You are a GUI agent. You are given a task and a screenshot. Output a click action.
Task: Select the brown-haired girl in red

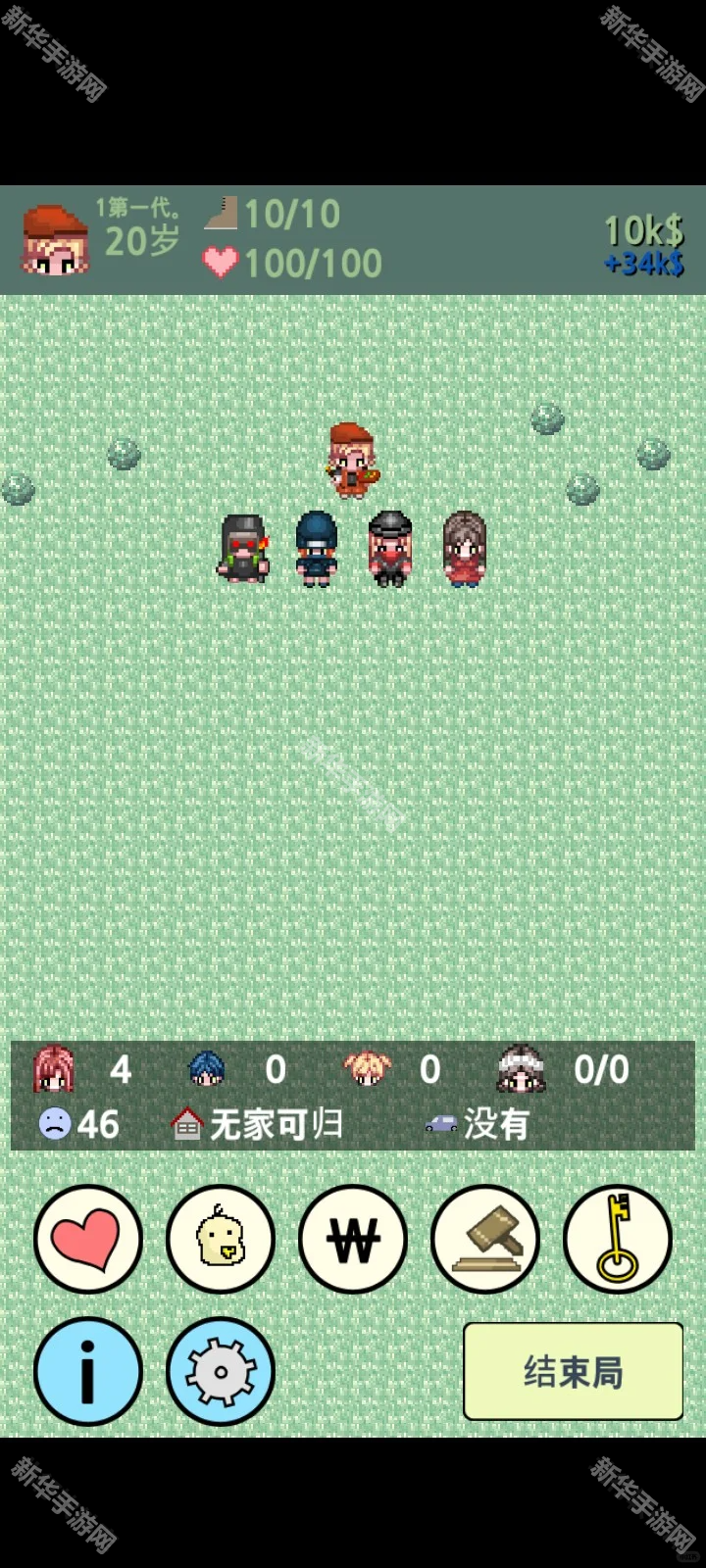(465, 550)
